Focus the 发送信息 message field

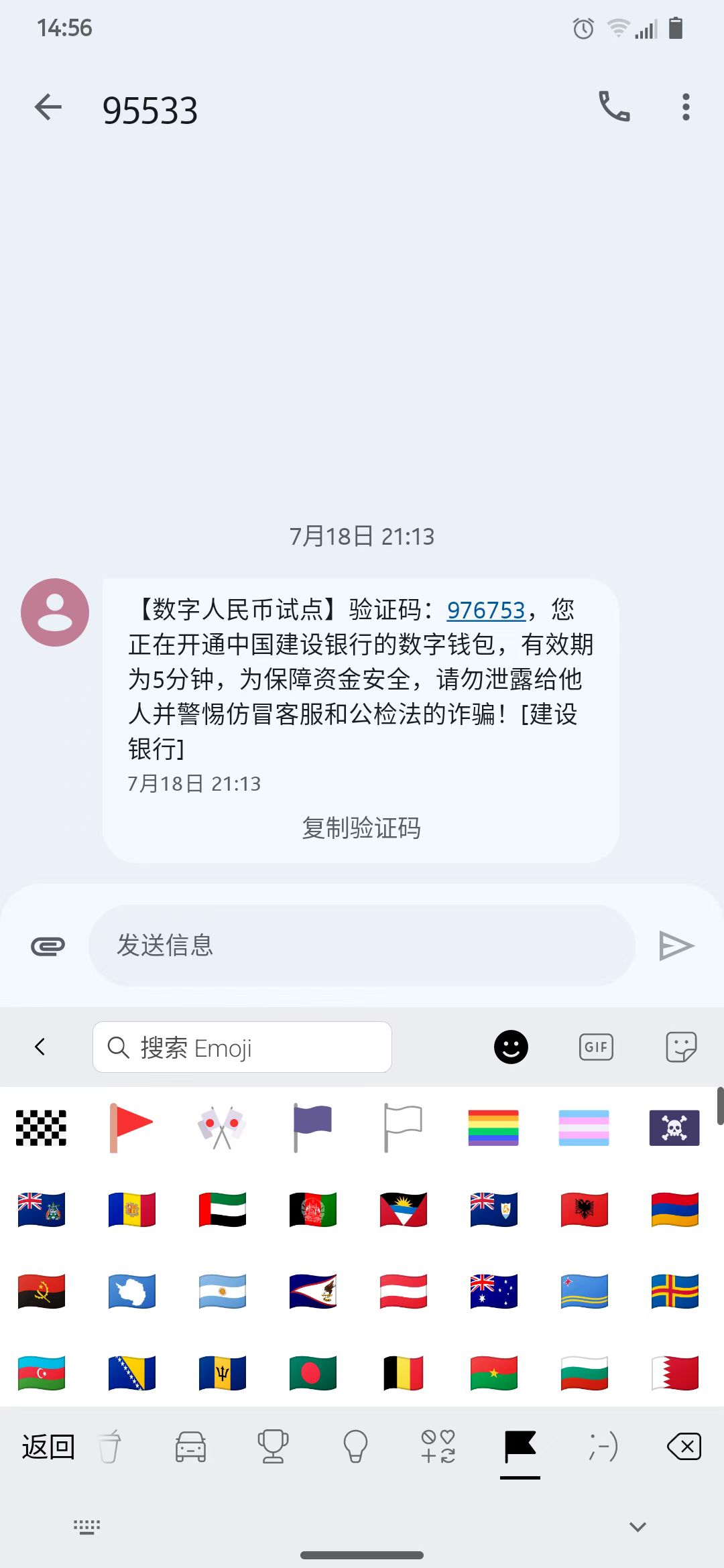pos(362,945)
